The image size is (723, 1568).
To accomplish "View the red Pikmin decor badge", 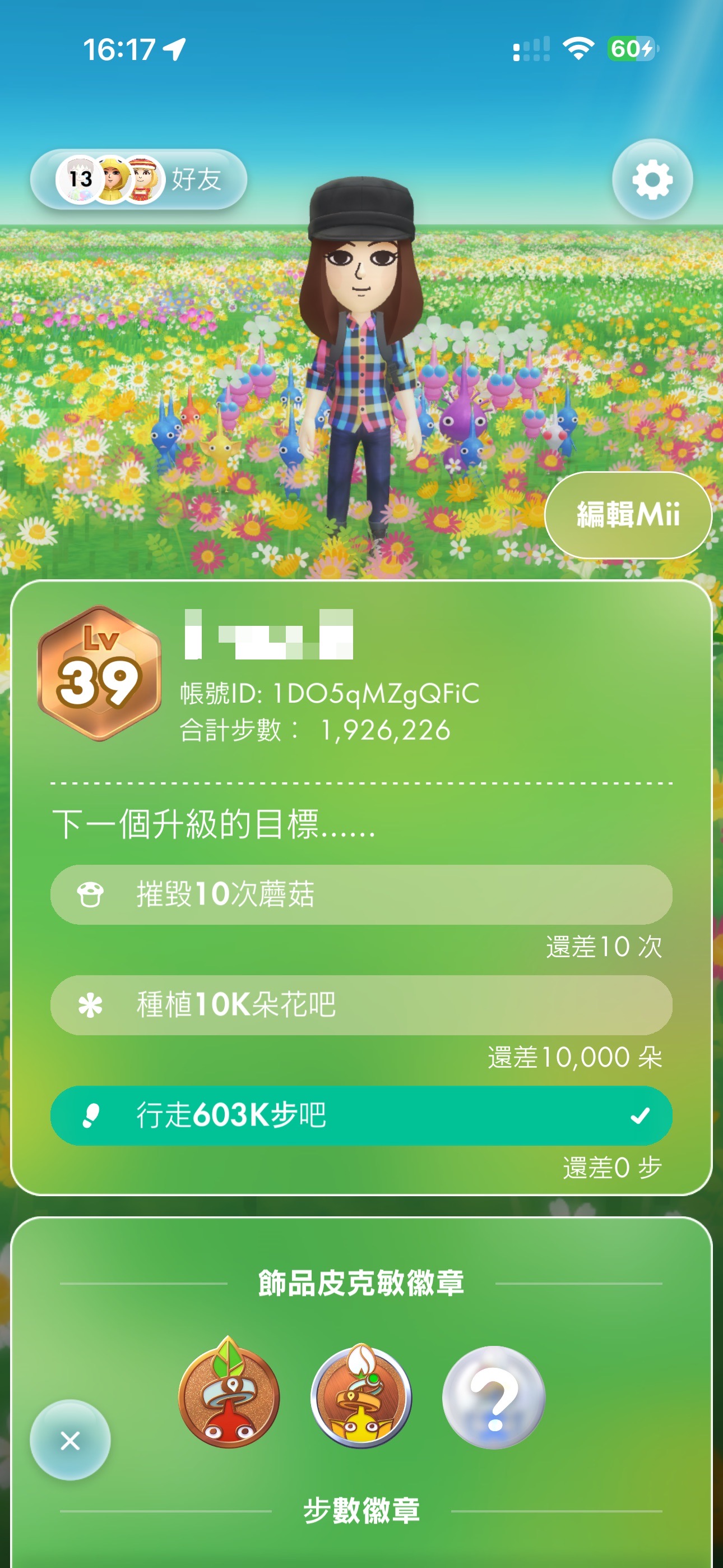I will pos(229,1395).
